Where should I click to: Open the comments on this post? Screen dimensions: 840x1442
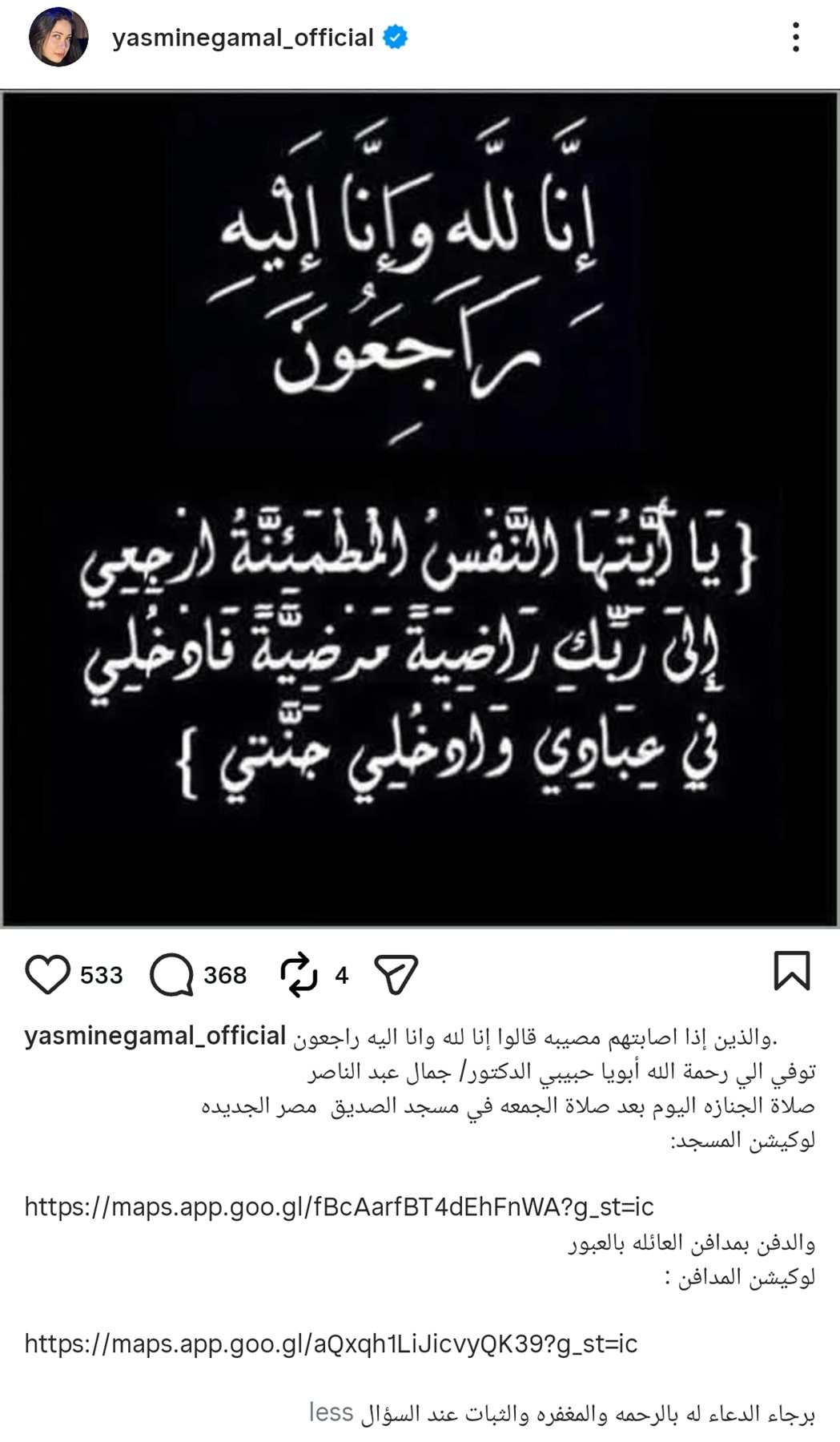(171, 974)
